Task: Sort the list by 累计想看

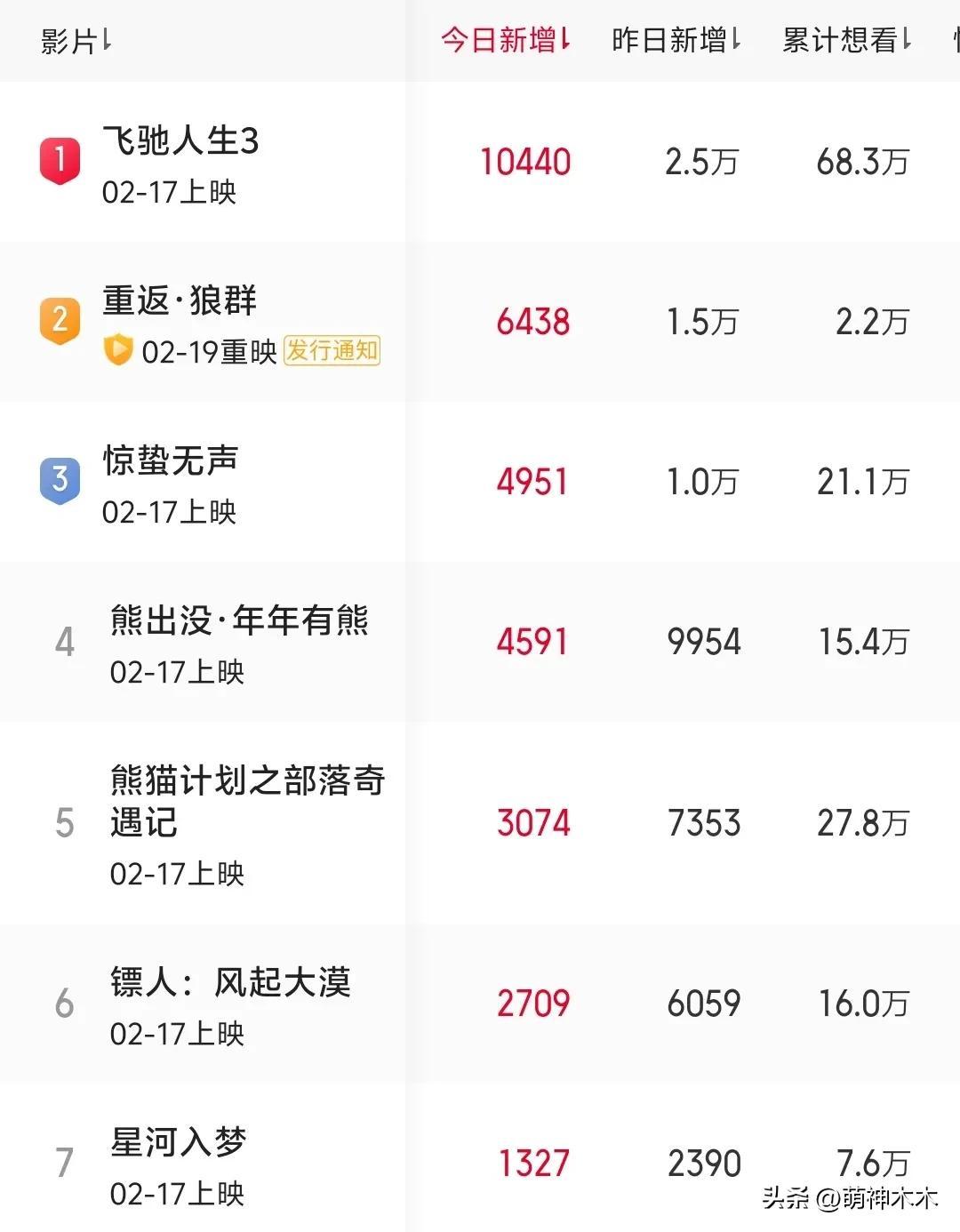Action: point(846,40)
